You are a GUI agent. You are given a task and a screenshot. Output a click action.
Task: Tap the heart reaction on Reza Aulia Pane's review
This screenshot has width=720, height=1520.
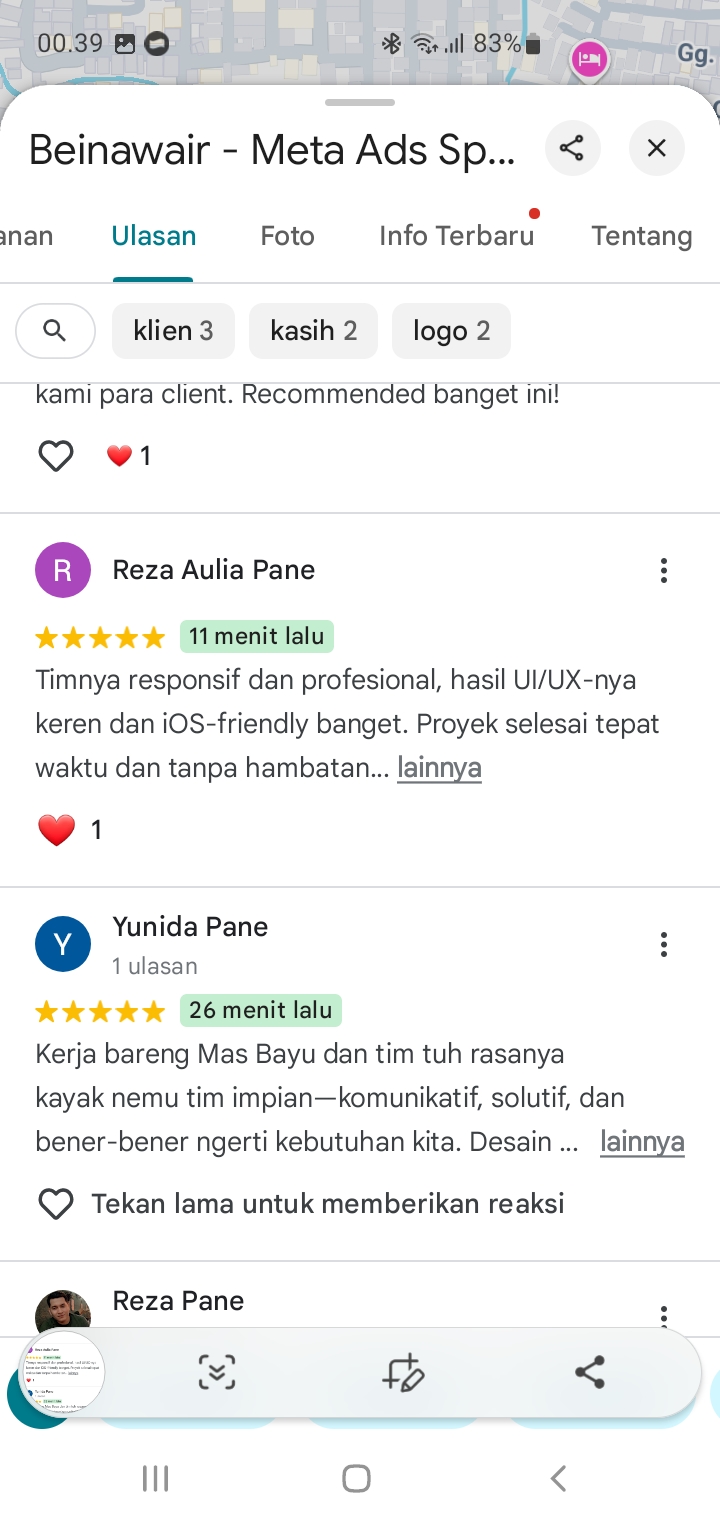pyautogui.click(x=56, y=830)
